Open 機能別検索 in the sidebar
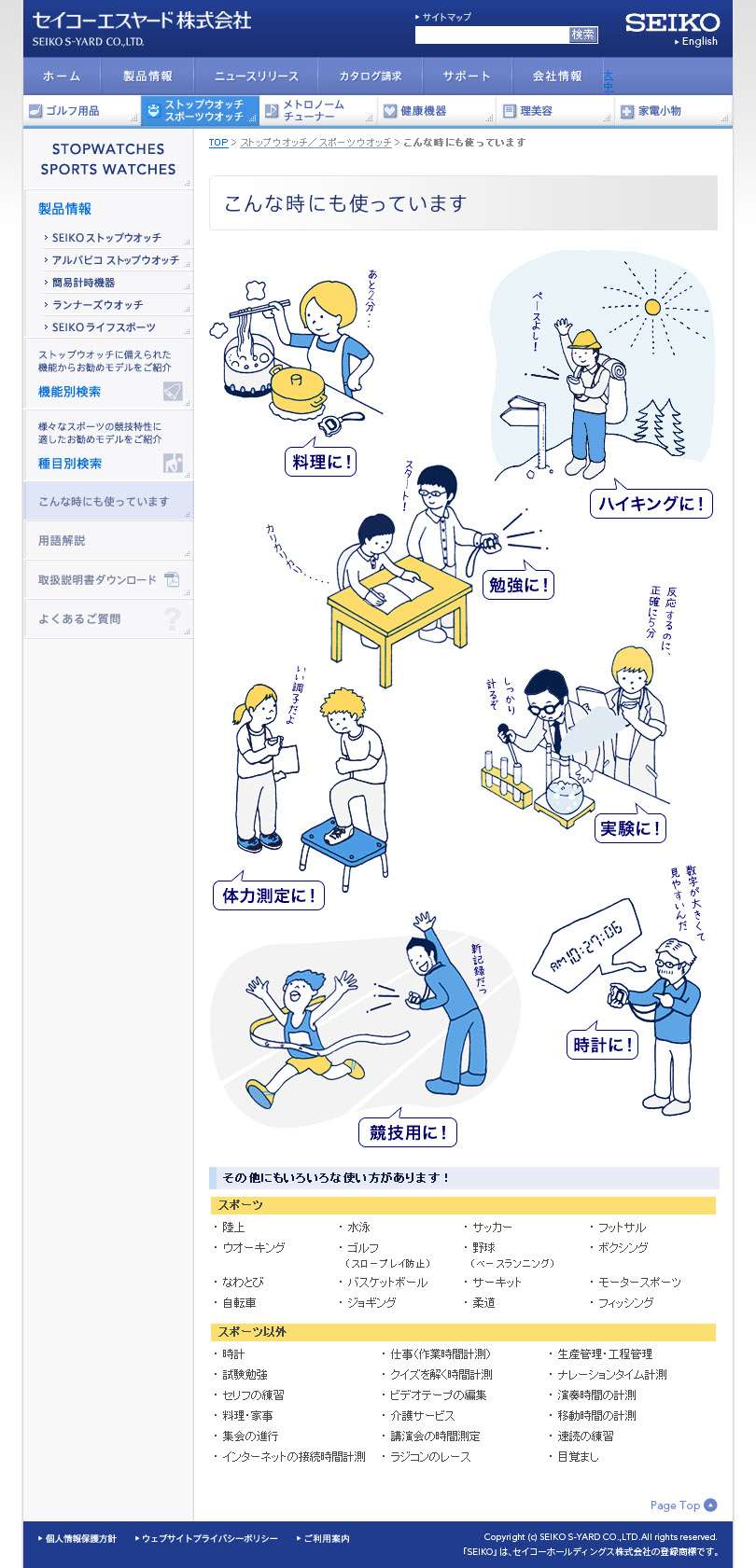This screenshot has width=756, height=1568. click(x=70, y=392)
